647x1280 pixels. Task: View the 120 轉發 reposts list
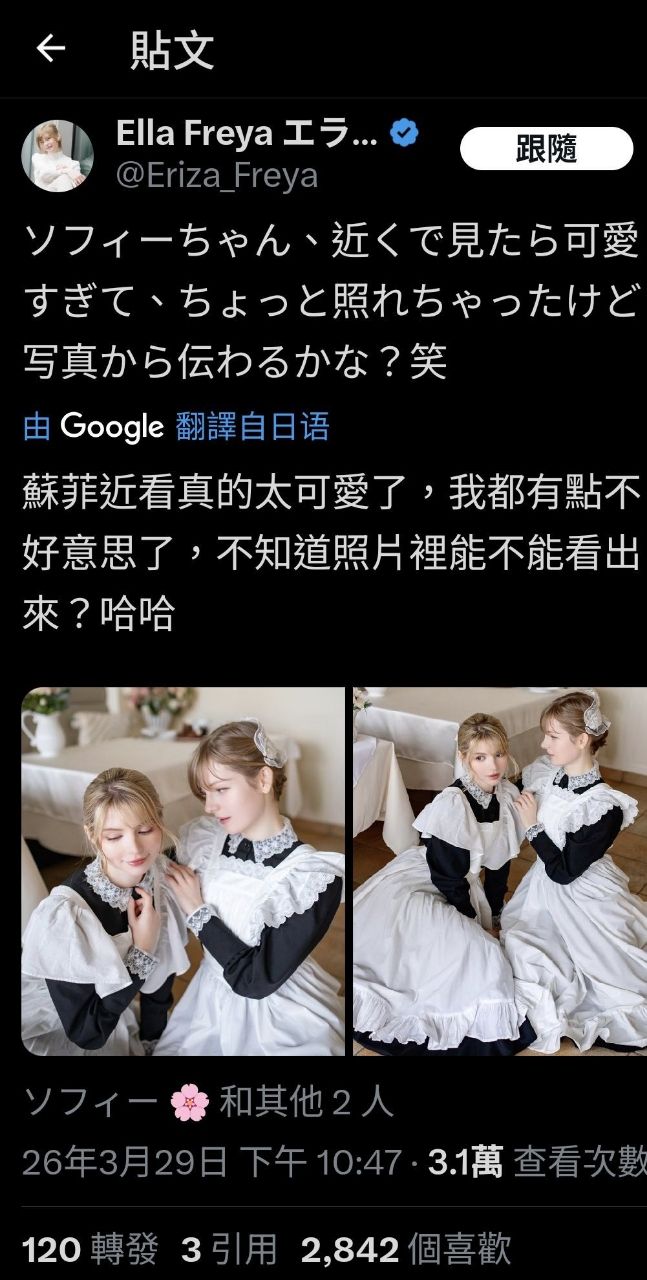(x=90, y=1249)
